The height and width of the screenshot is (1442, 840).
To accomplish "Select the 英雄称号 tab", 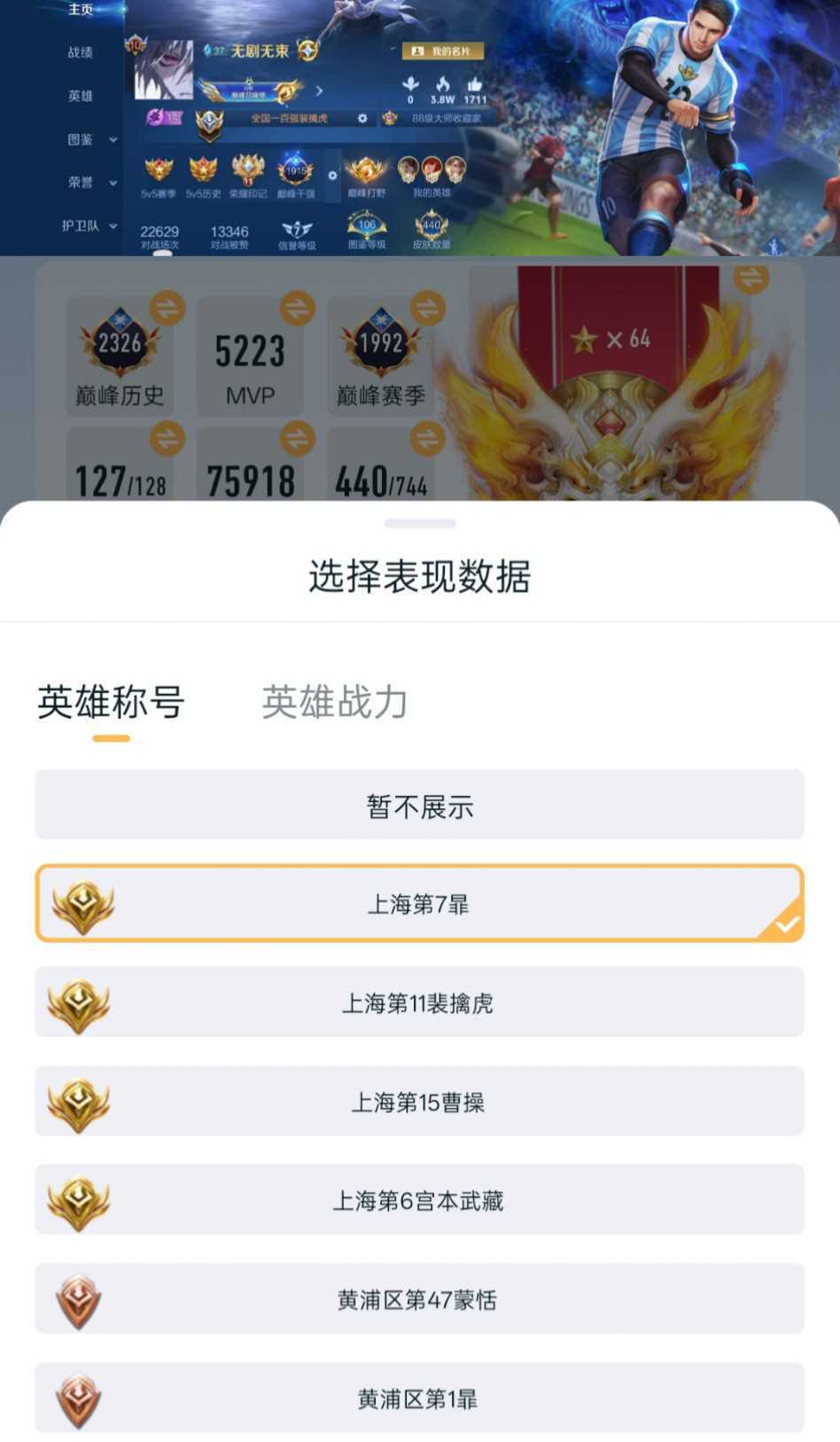I will pos(111,702).
